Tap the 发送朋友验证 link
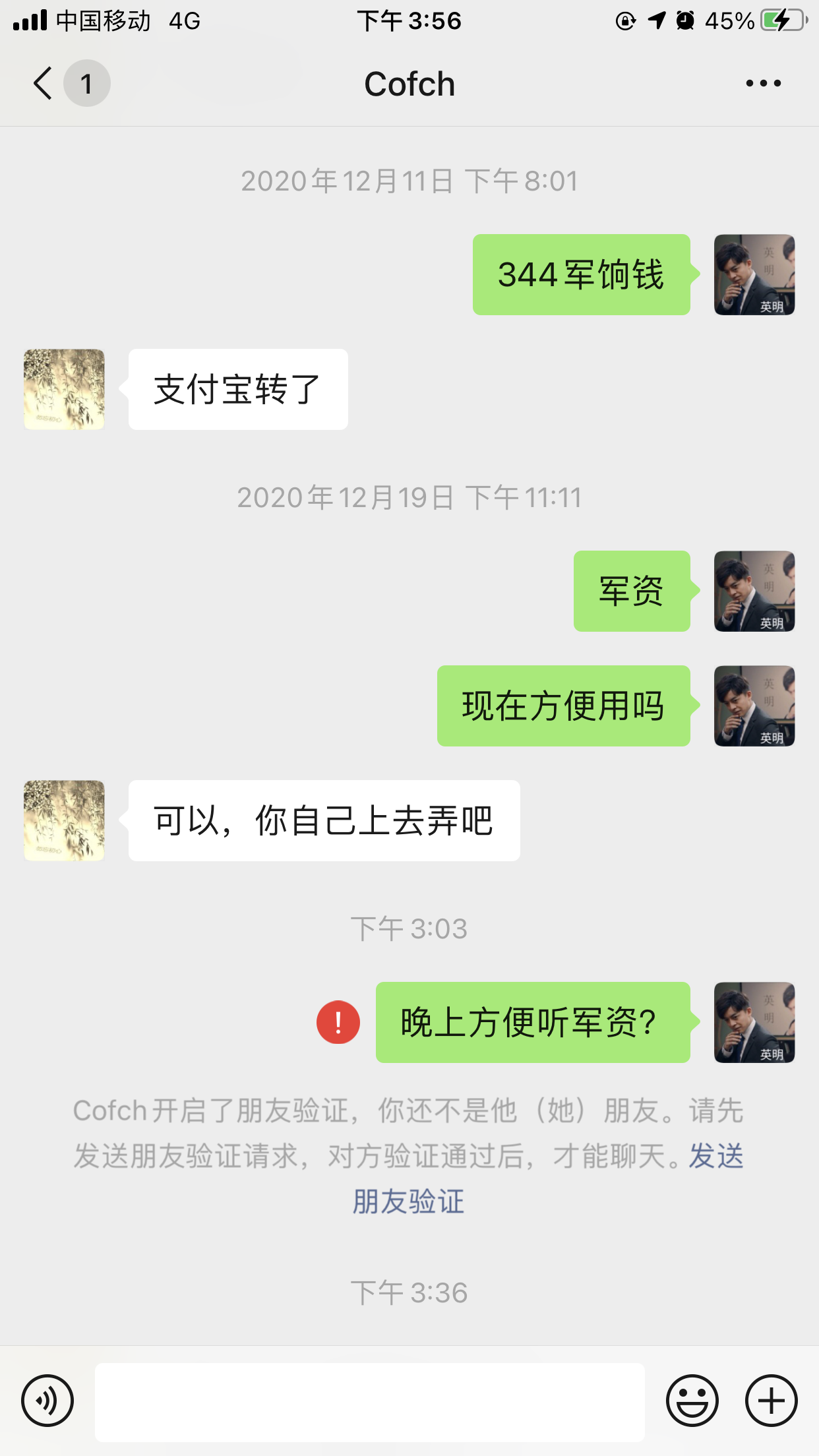This screenshot has height=1456, width=819. pyautogui.click(x=409, y=1201)
